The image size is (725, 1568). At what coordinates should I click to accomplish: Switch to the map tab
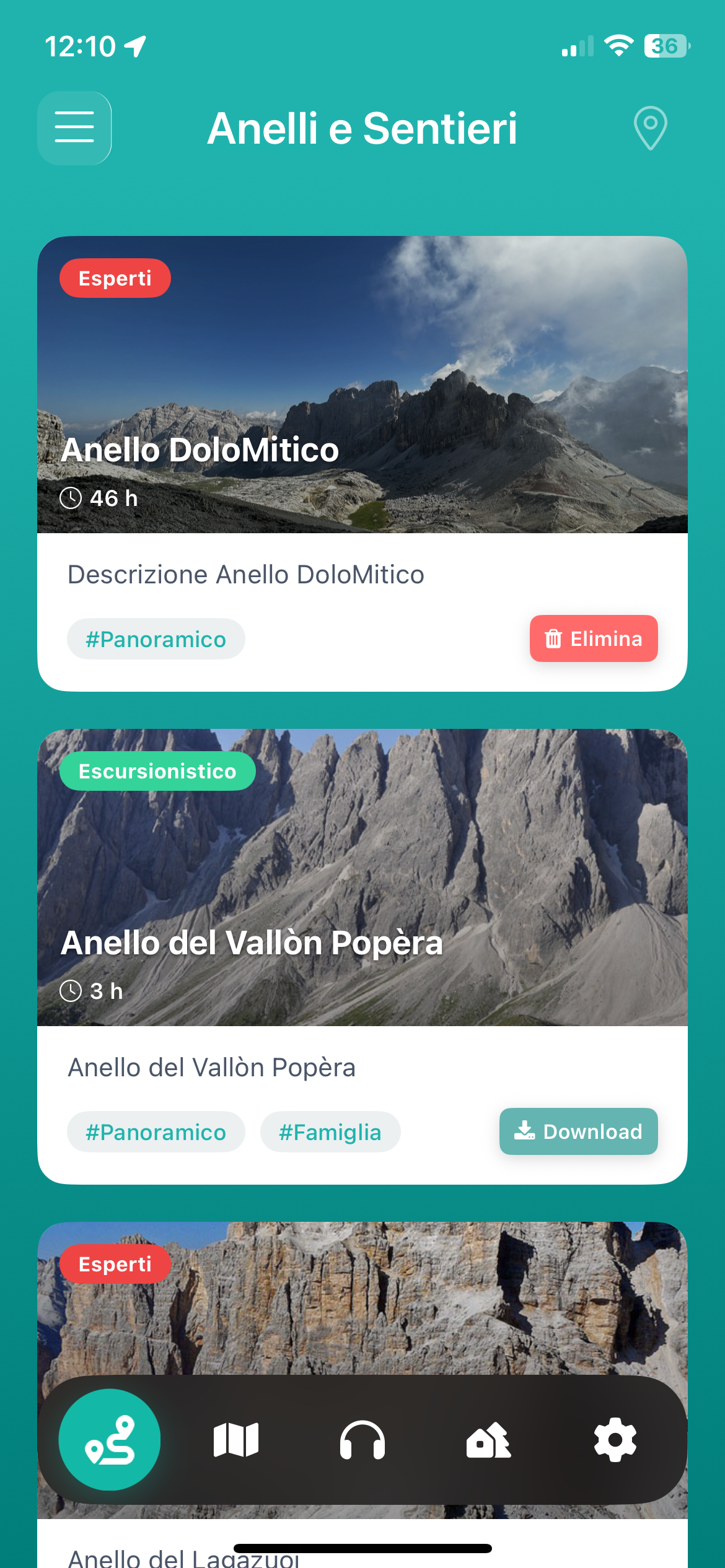(x=236, y=1440)
